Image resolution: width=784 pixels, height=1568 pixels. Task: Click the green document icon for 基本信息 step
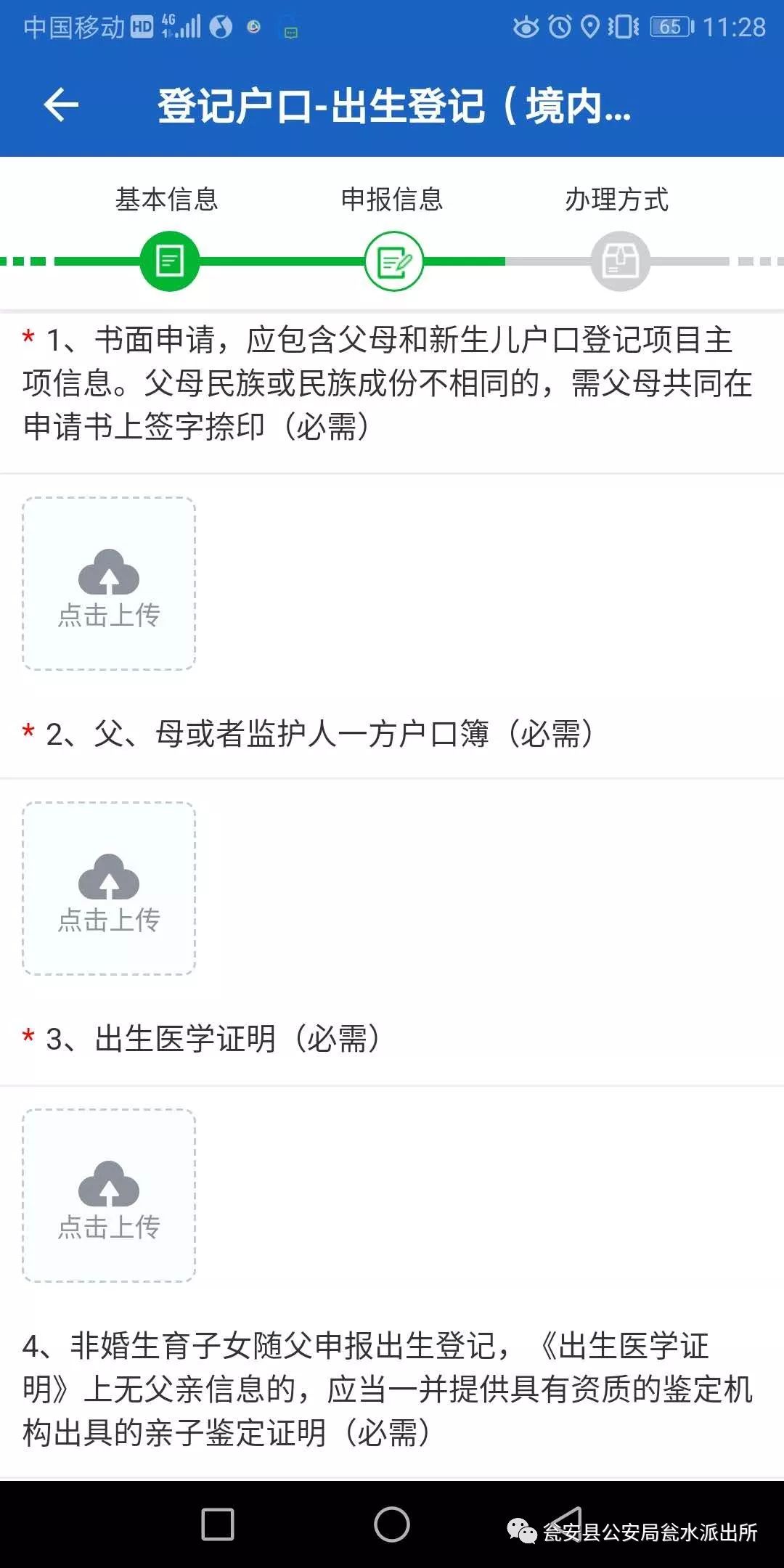coord(169,262)
